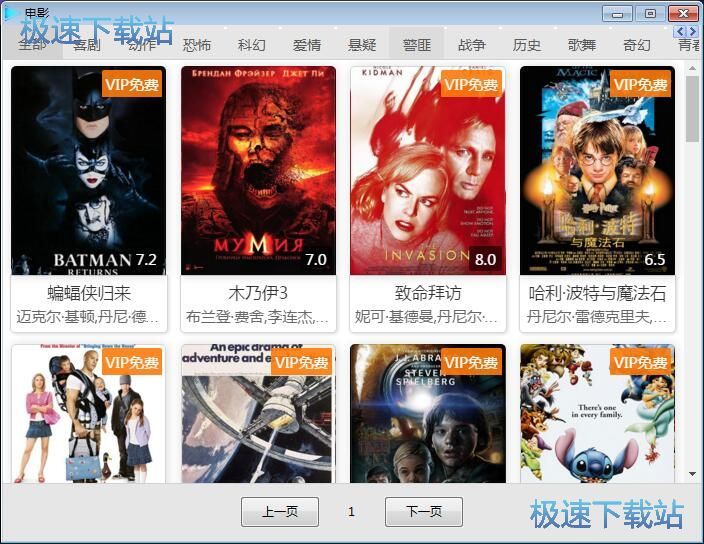704x544 pixels.
Task: Minimize the window
Action: point(618,13)
